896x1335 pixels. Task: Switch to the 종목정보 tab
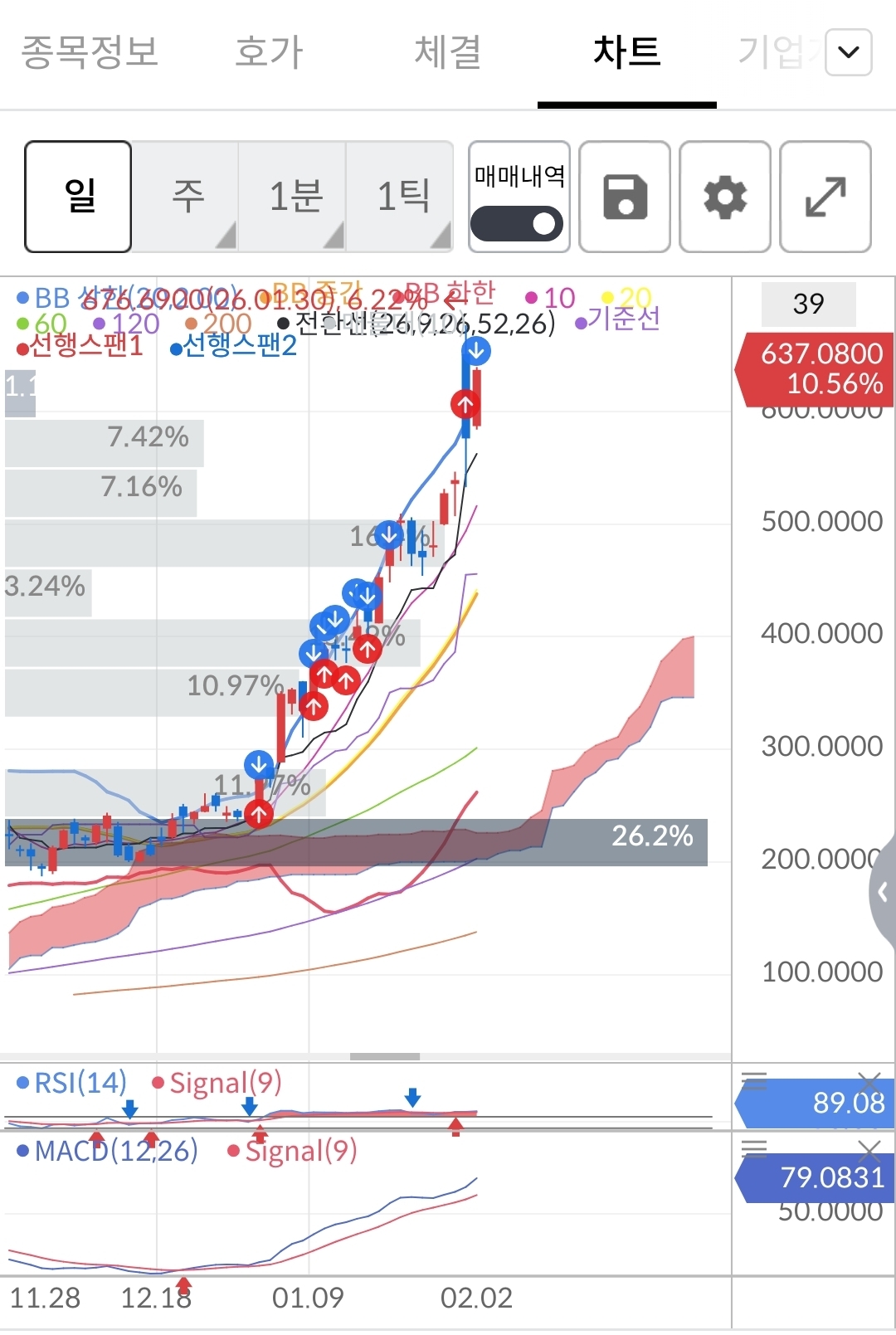click(90, 52)
